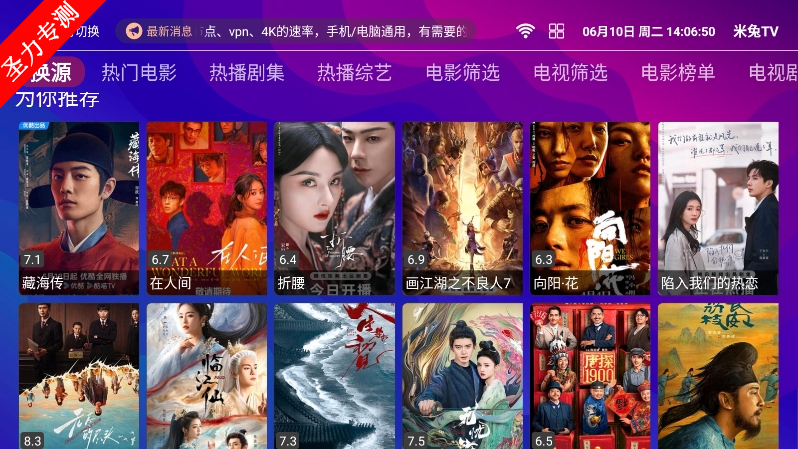Open the 唐探1900 poster rated 6.5
The height and width of the screenshot is (449, 798).
pyautogui.click(x=591, y=377)
